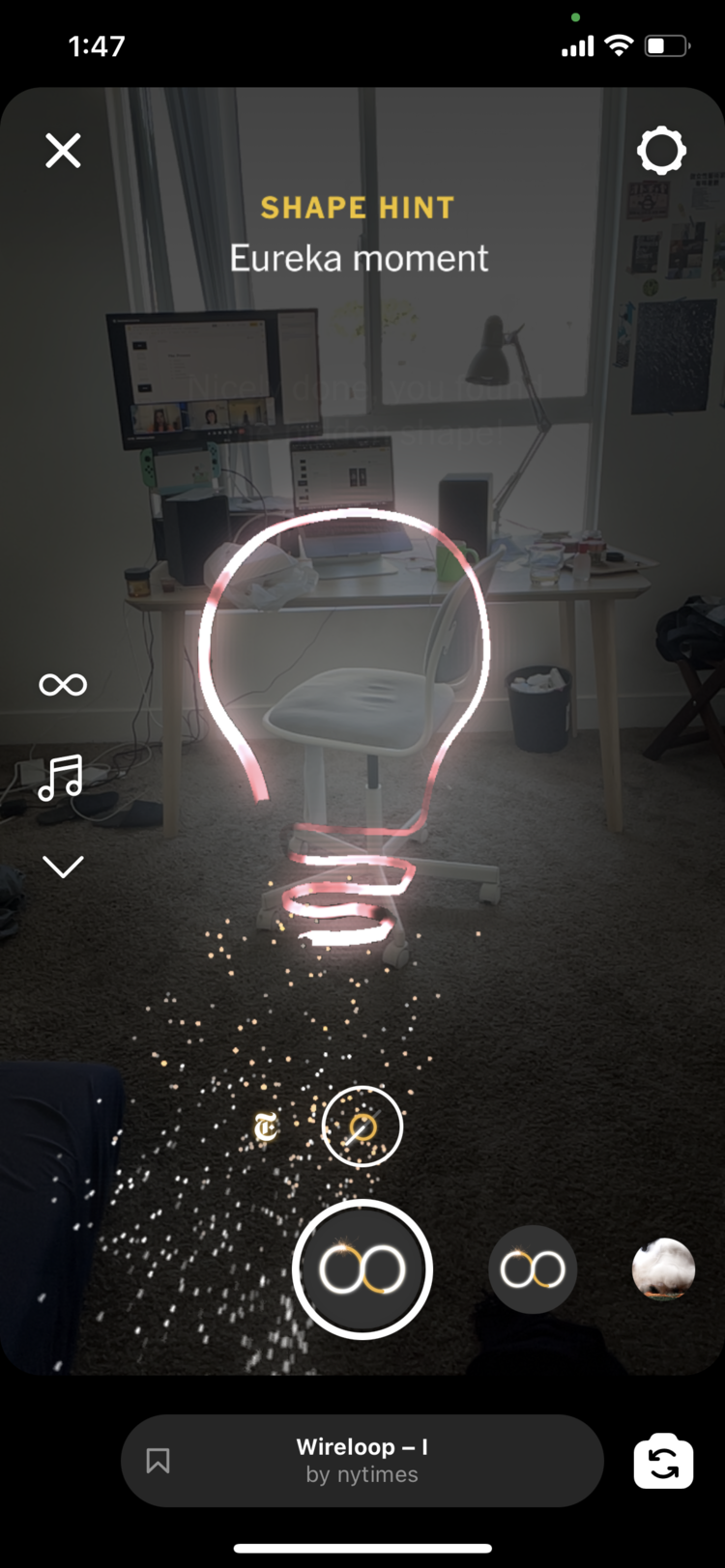Viewport: 725px width, 1568px height.
Task: Close the camera screen
Action: (63, 151)
